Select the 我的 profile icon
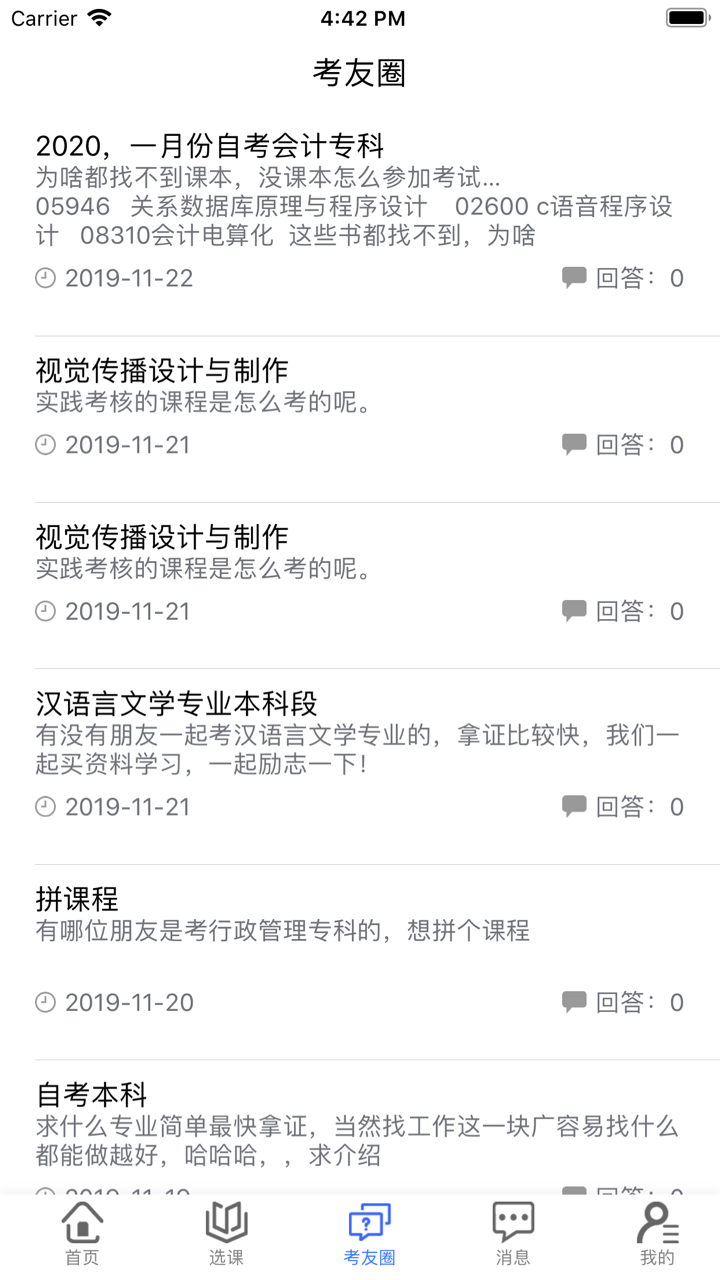 [x=655, y=1221]
